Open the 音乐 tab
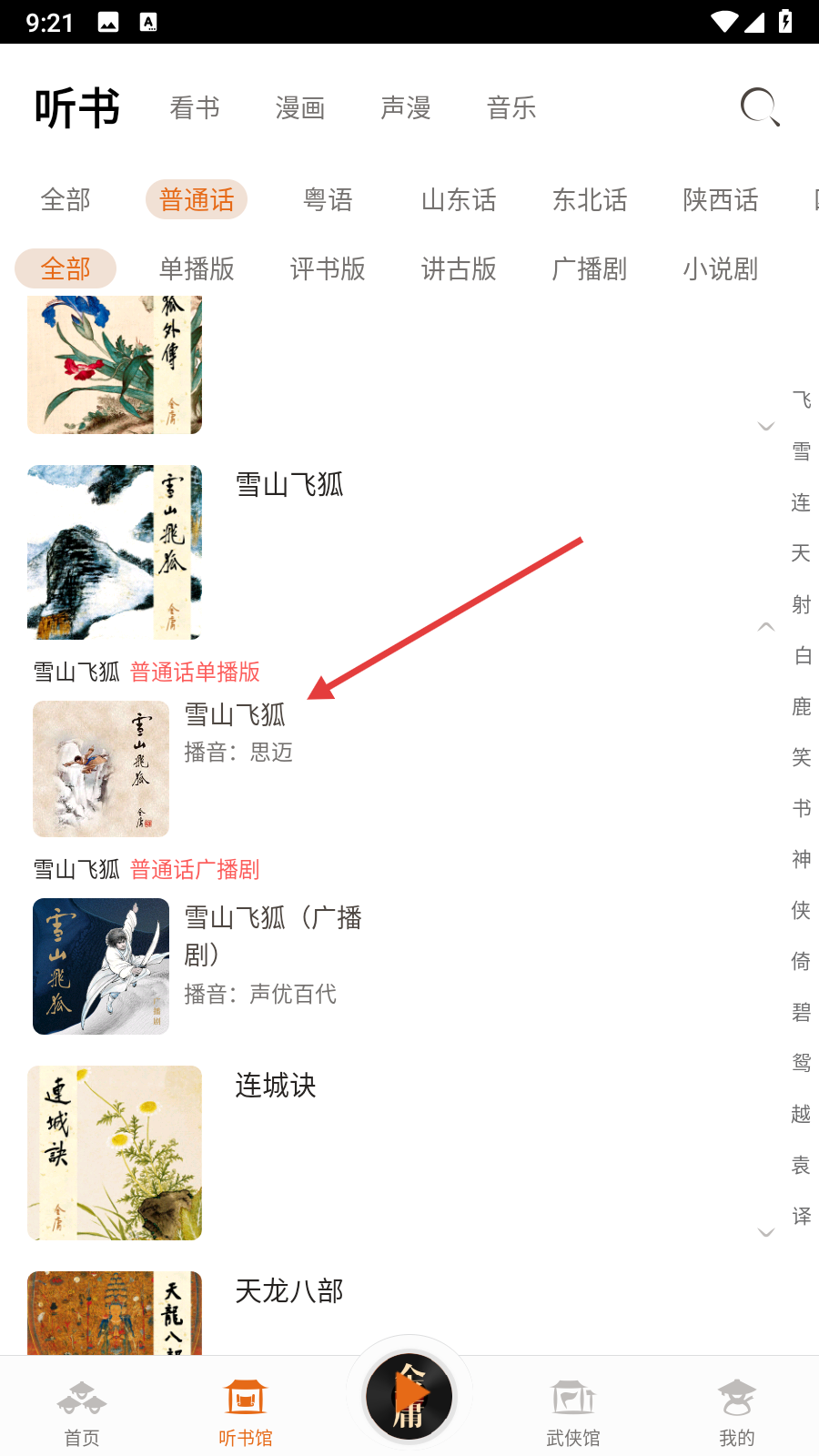 [511, 108]
